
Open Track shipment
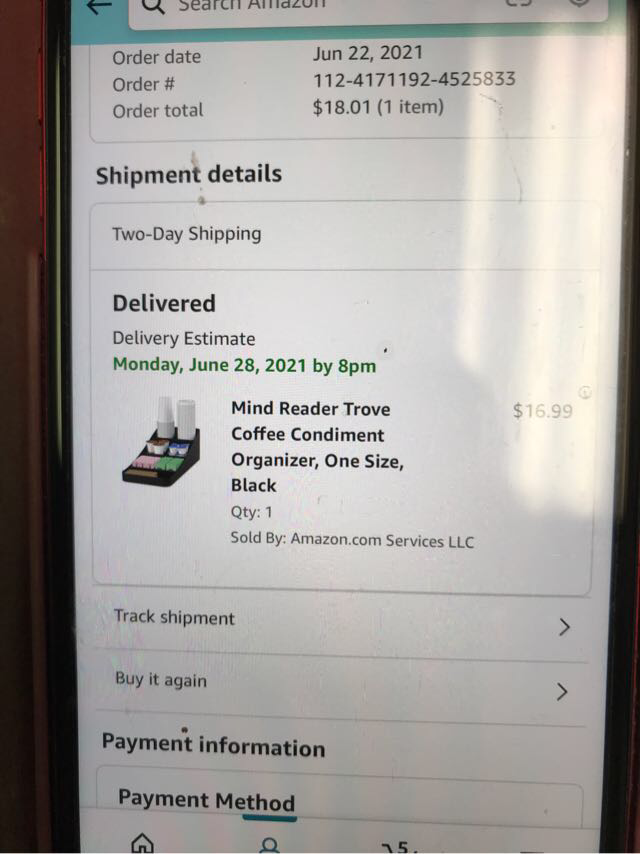[x=340, y=620]
